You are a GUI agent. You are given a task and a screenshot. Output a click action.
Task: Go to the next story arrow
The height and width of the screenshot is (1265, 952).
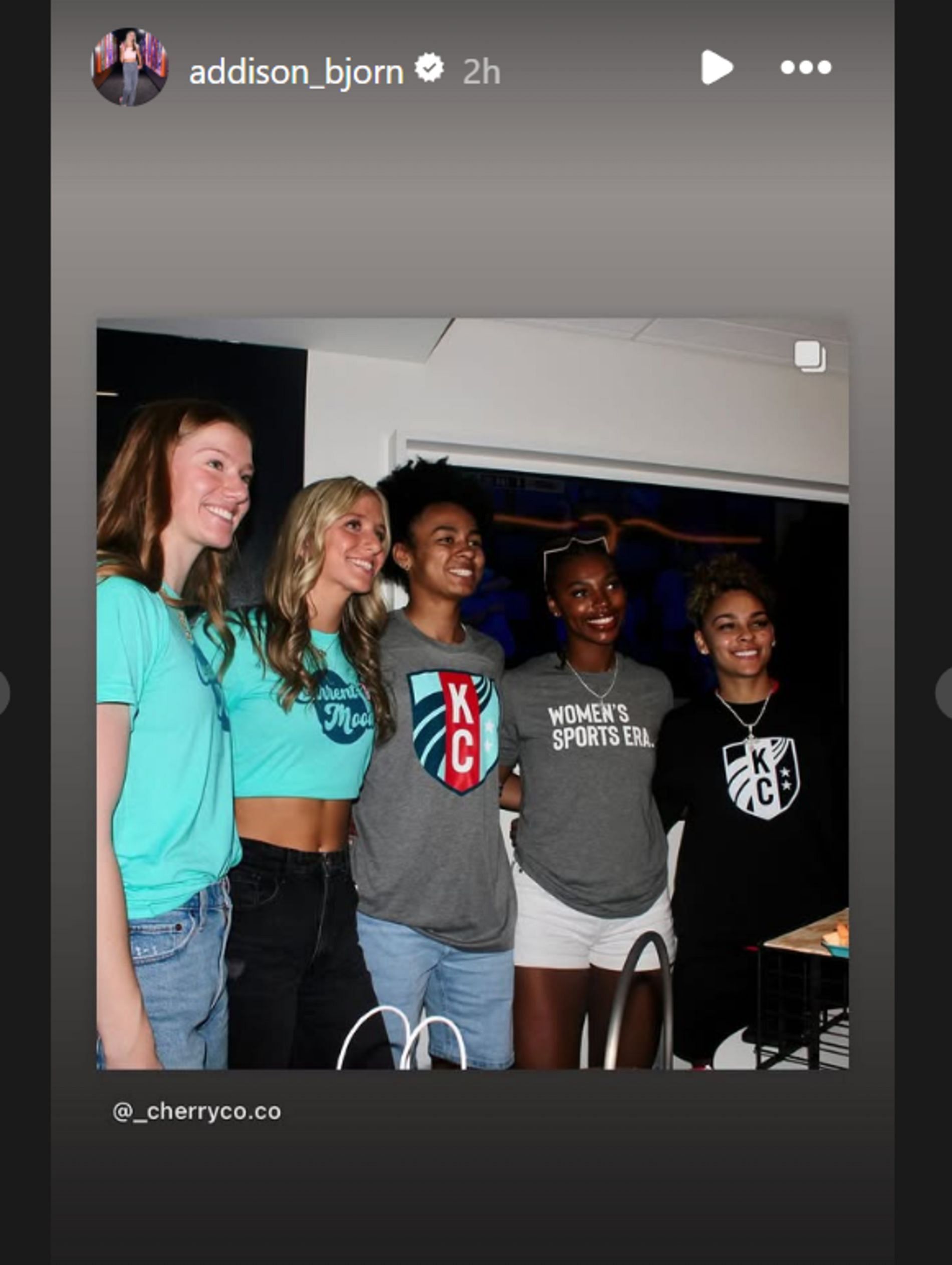pos(944,693)
